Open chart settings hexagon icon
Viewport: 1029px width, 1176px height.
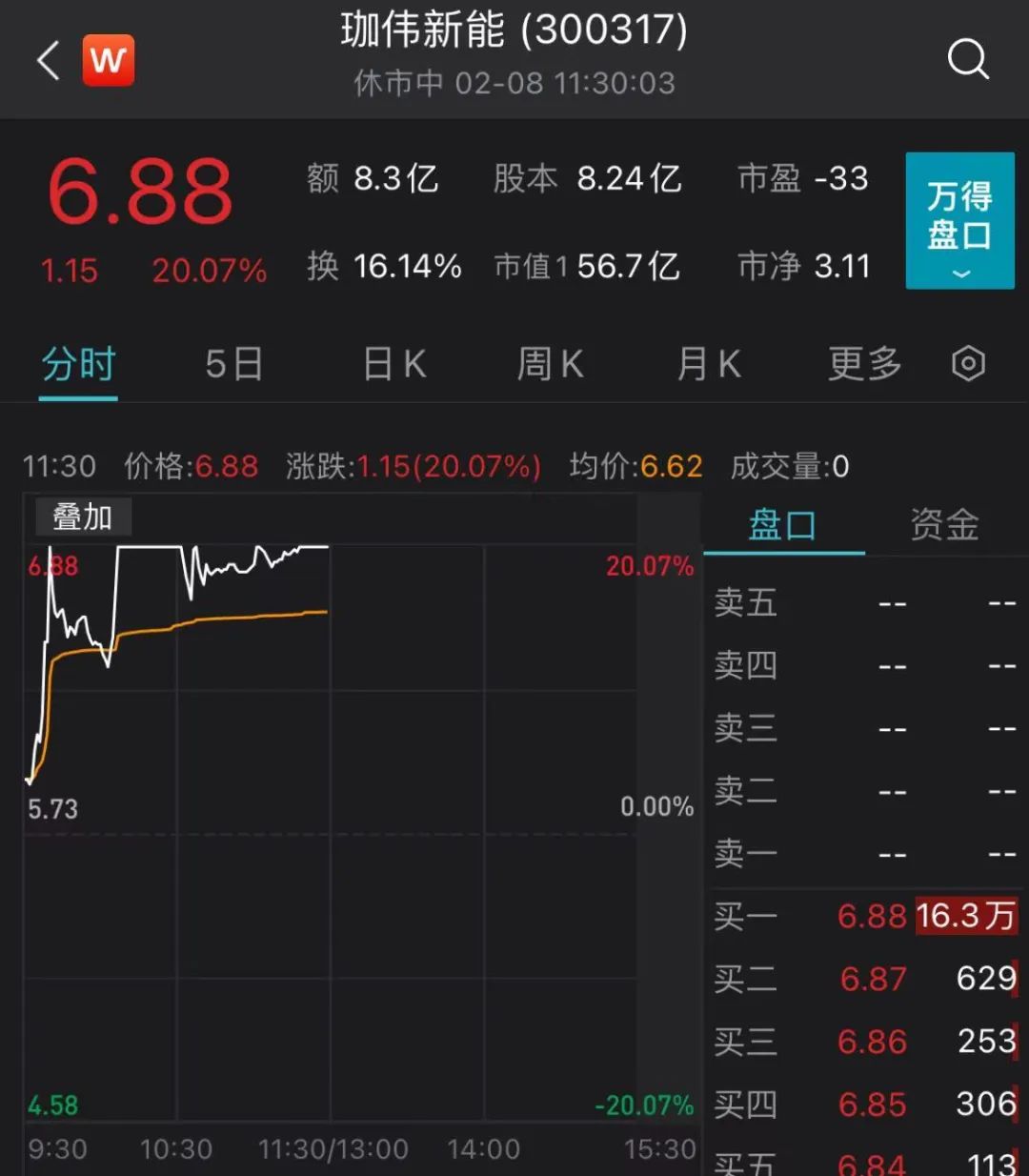pos(968,364)
